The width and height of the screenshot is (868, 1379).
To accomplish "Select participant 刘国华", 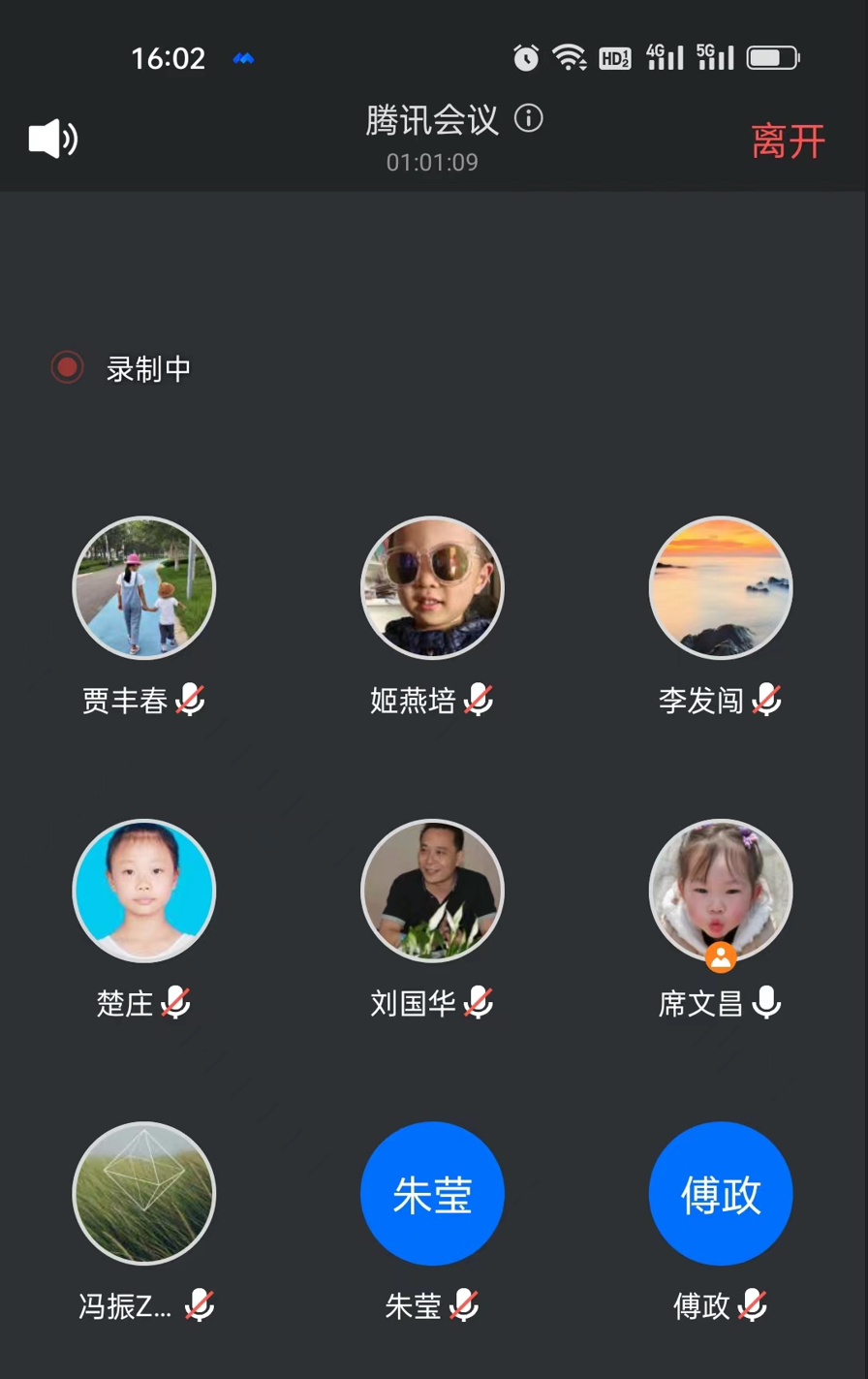I will coord(432,891).
